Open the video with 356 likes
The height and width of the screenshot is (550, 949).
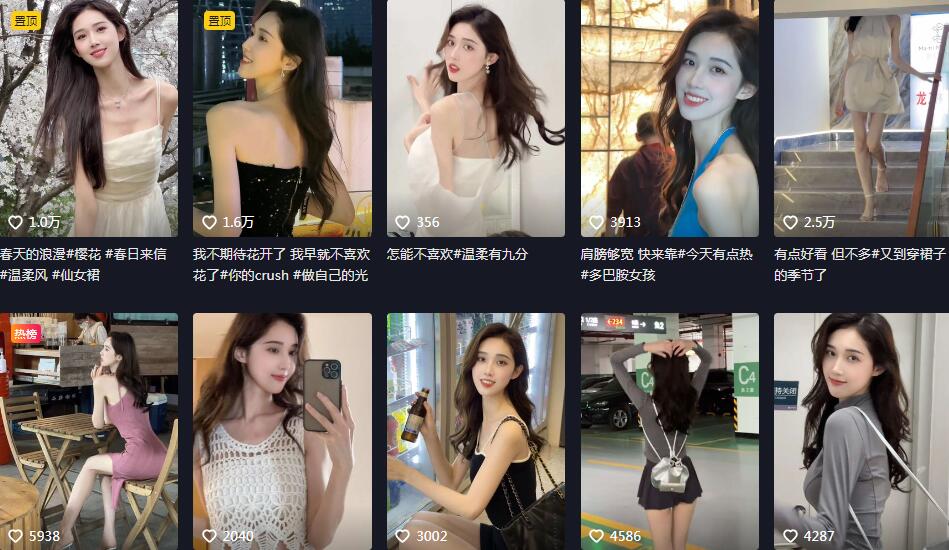[476, 118]
